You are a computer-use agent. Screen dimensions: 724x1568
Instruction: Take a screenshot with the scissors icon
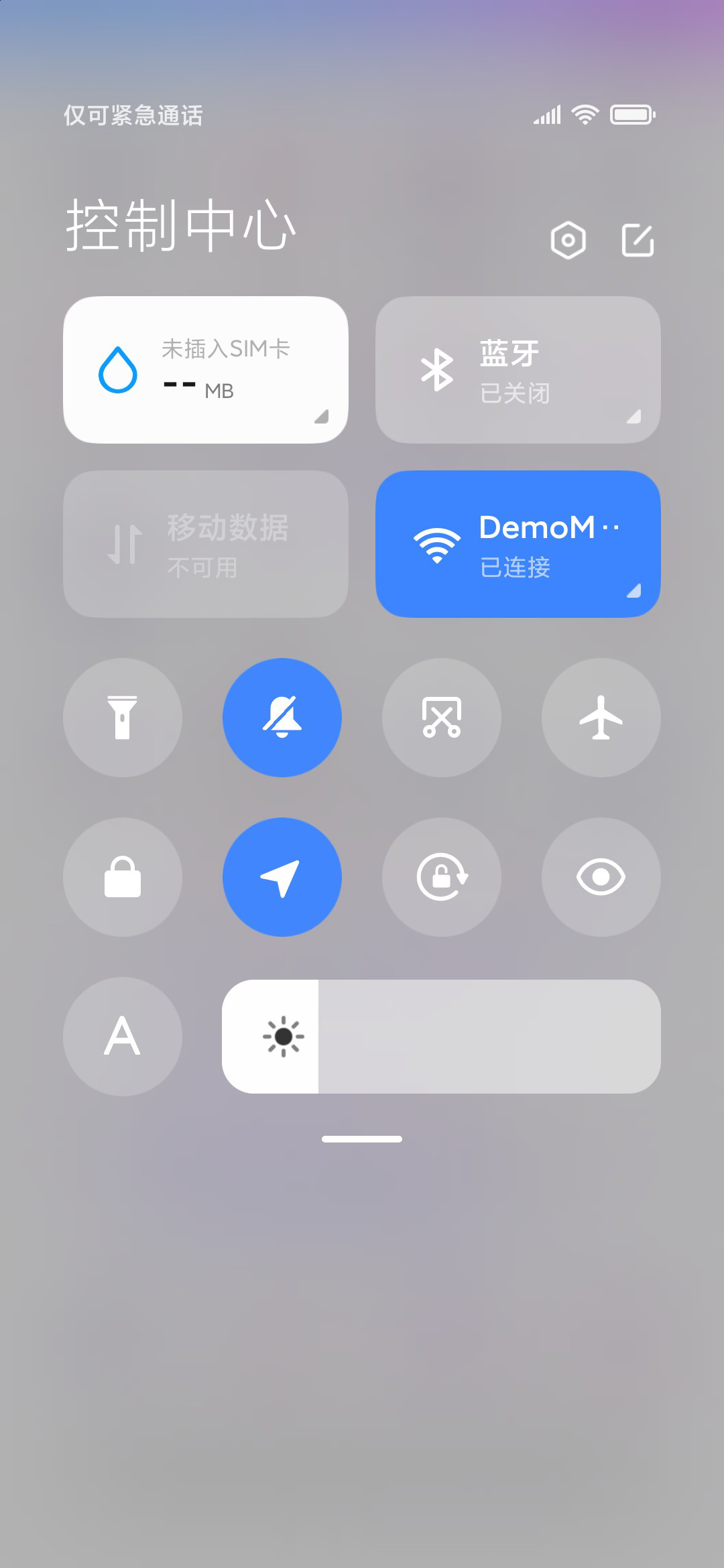(442, 718)
